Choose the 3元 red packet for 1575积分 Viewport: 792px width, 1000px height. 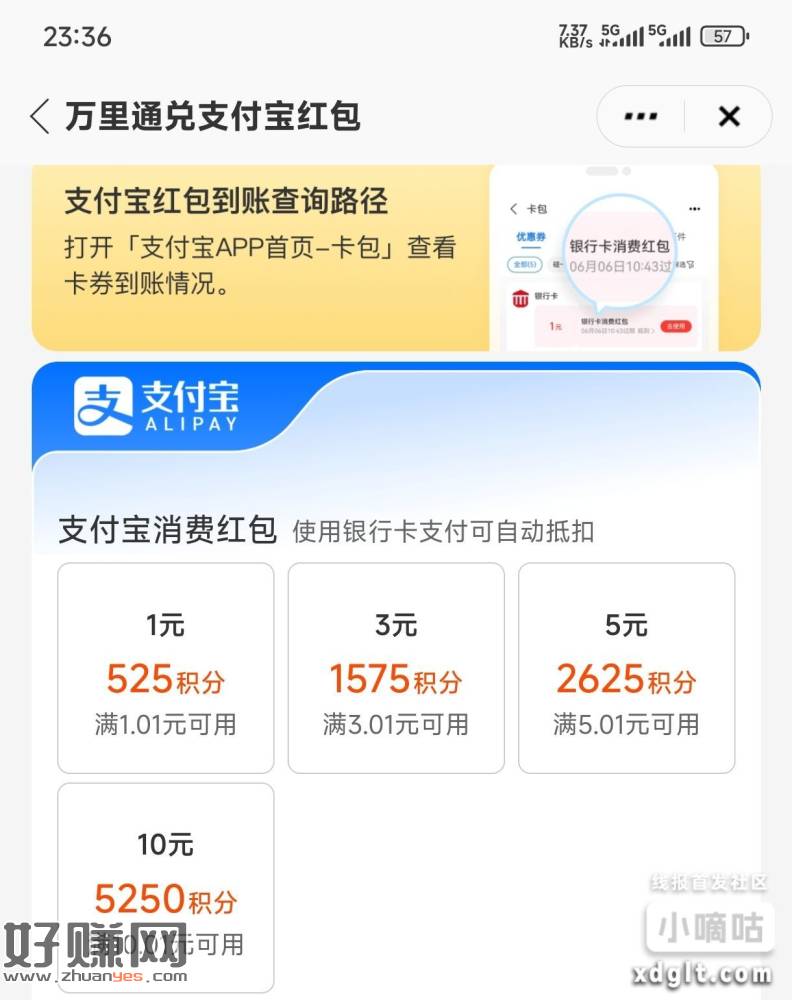[x=396, y=668]
